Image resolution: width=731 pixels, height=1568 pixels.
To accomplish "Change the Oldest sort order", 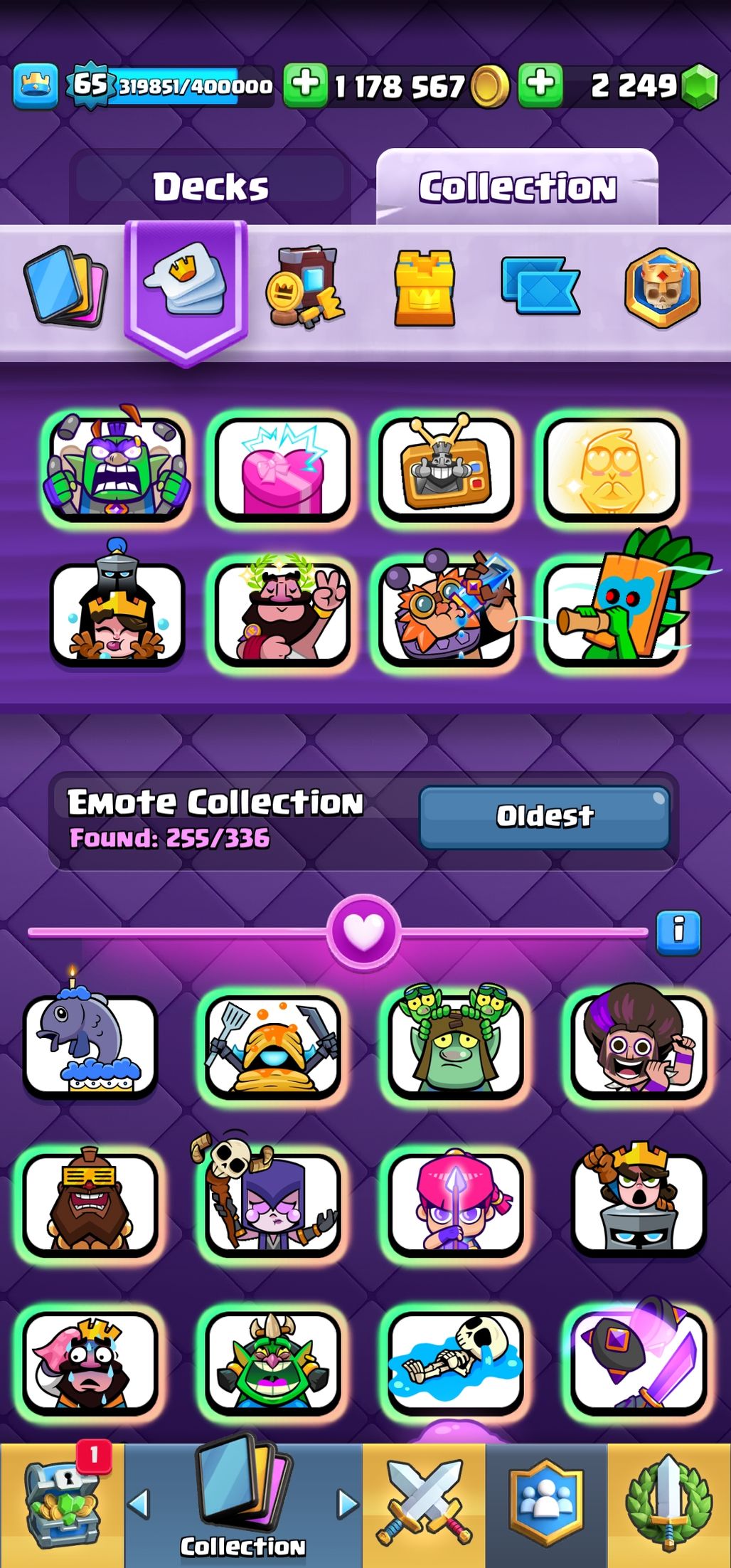I will coord(544,816).
